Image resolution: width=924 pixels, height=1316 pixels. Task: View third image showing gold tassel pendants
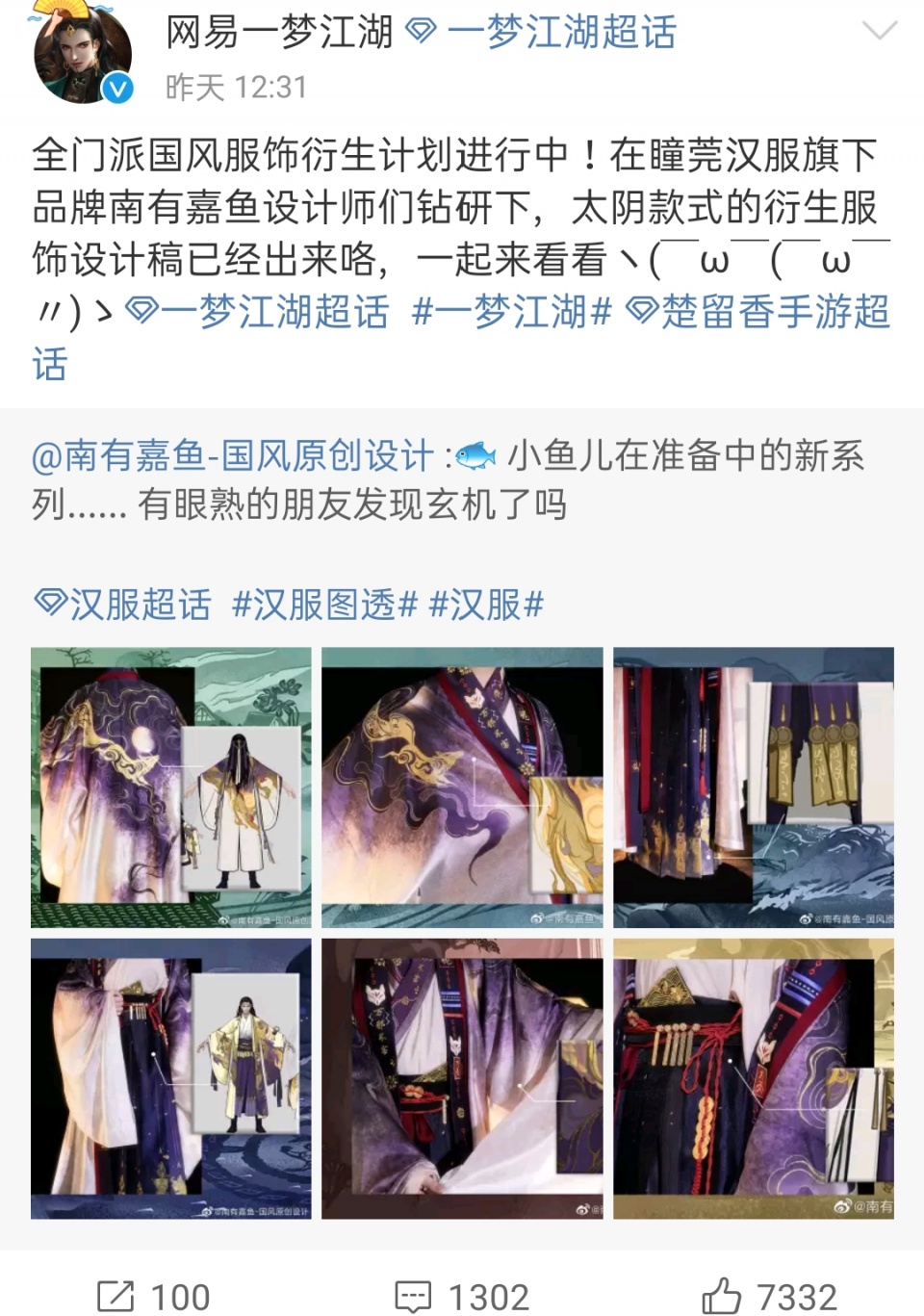754,787
